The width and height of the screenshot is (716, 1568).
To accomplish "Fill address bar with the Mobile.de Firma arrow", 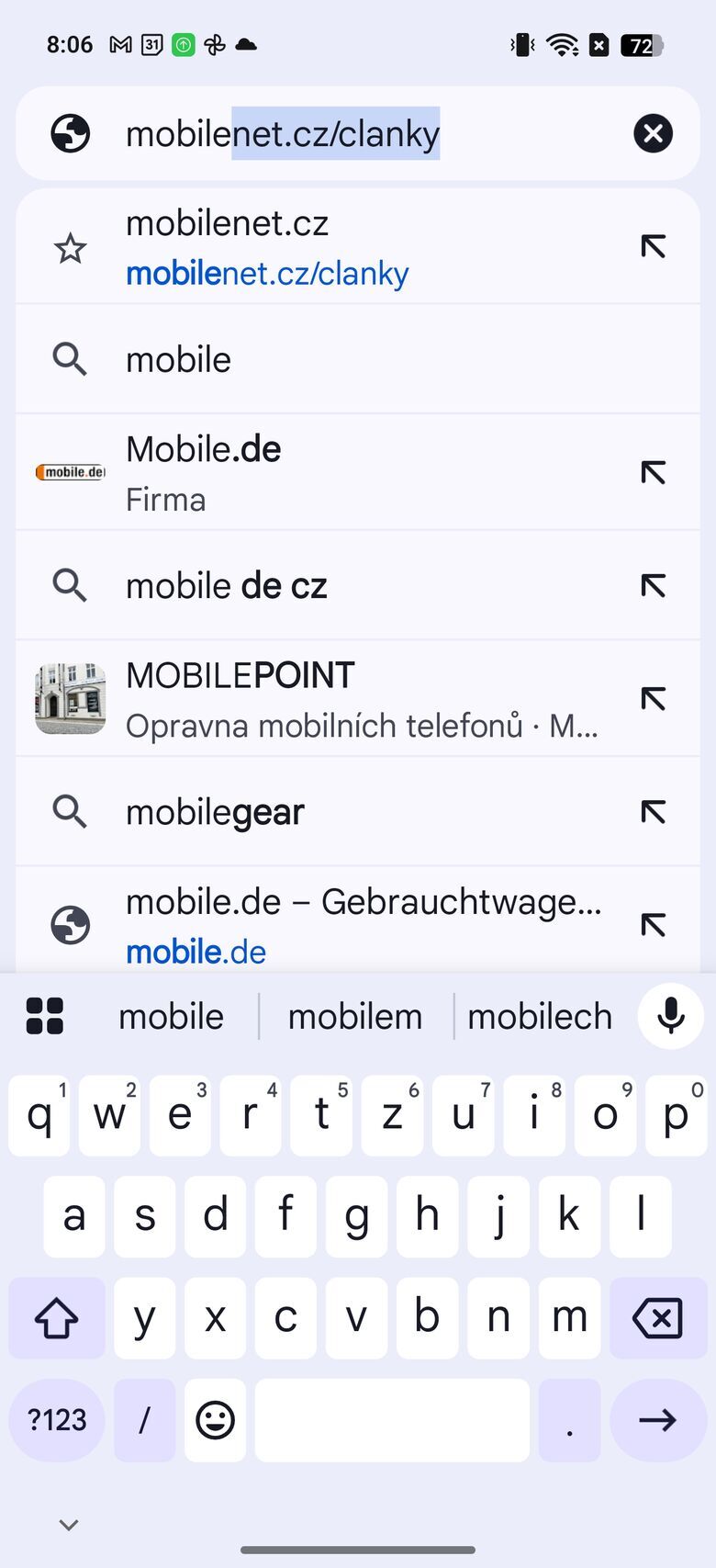I will [x=653, y=473].
